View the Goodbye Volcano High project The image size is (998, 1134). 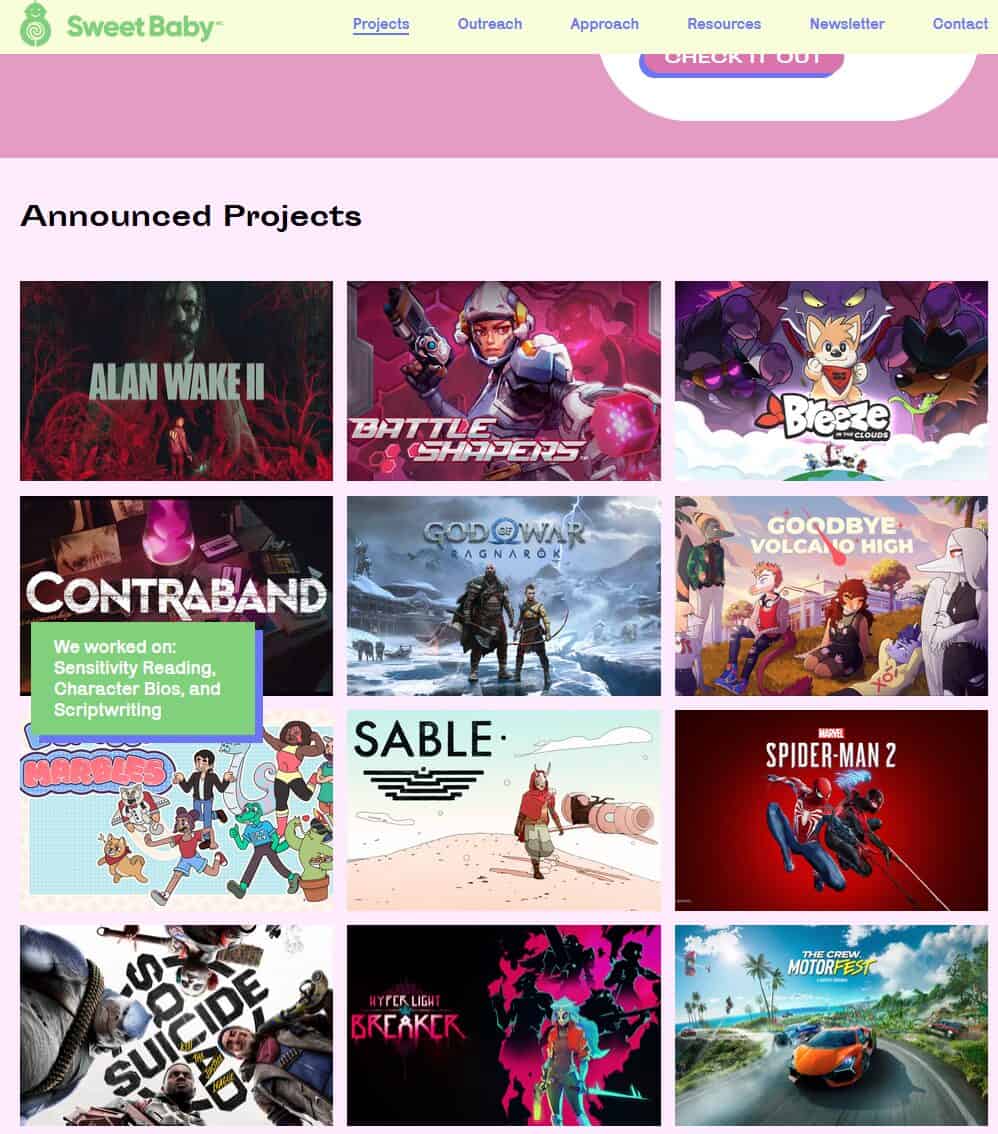(830, 595)
